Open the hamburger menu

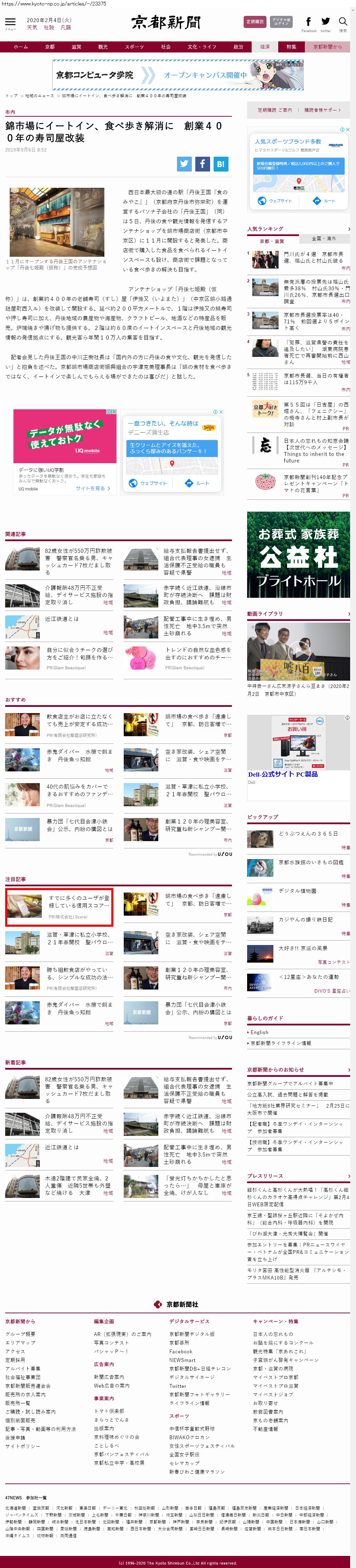tap(10, 24)
